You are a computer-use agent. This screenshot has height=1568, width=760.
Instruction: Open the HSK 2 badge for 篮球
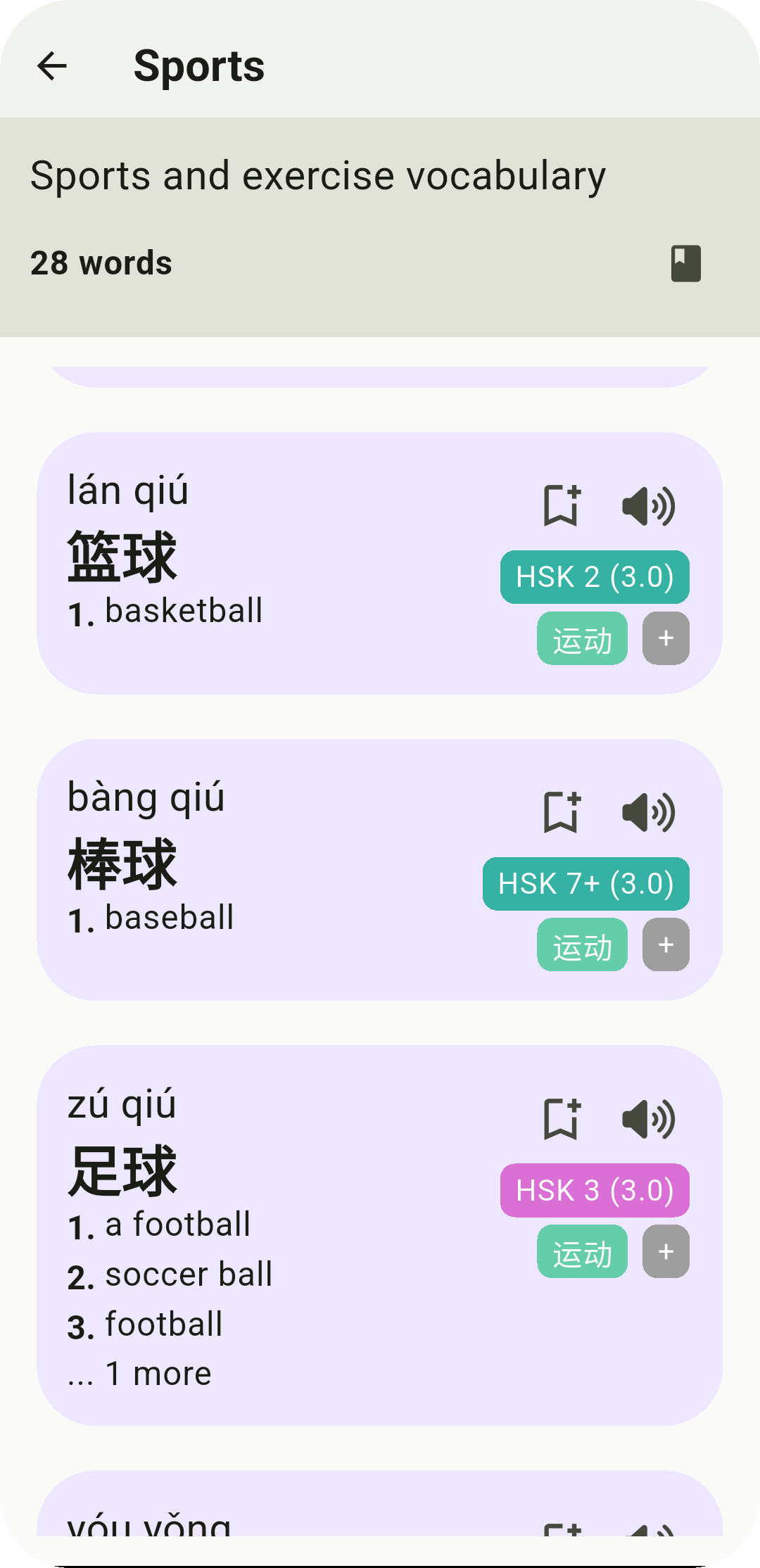click(594, 576)
